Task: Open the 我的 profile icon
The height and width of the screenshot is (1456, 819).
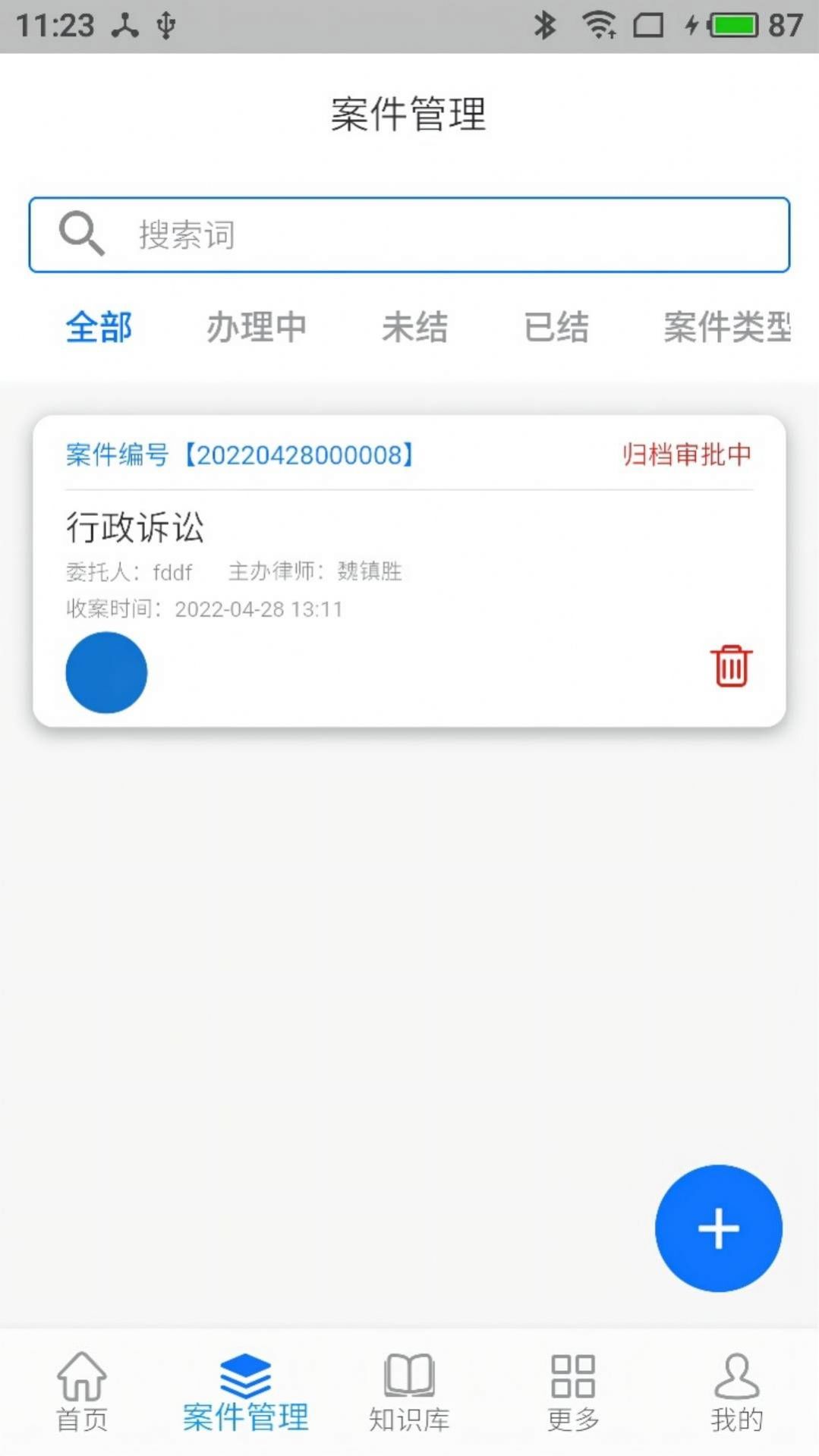Action: click(735, 1388)
